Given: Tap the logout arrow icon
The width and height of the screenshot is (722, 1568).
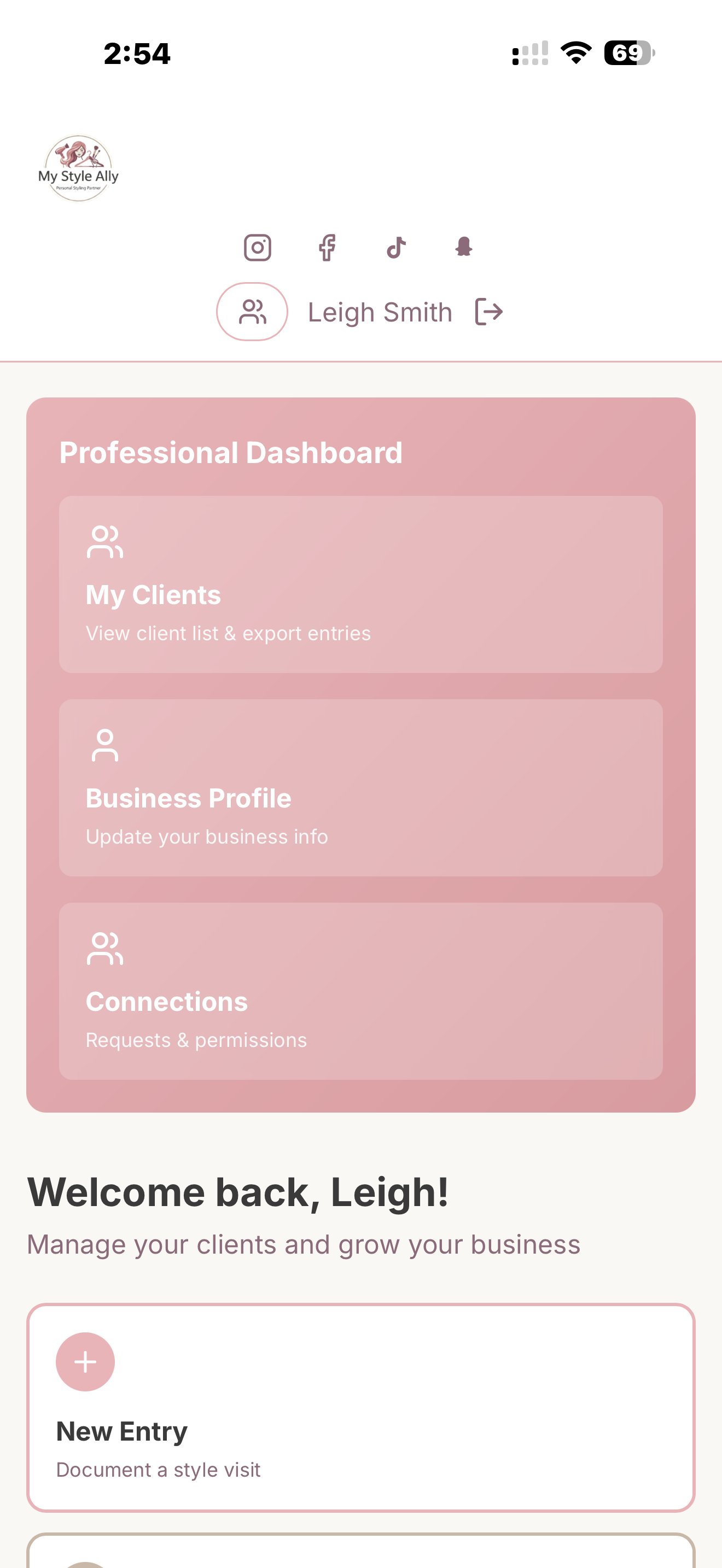Looking at the screenshot, I should tap(489, 311).
